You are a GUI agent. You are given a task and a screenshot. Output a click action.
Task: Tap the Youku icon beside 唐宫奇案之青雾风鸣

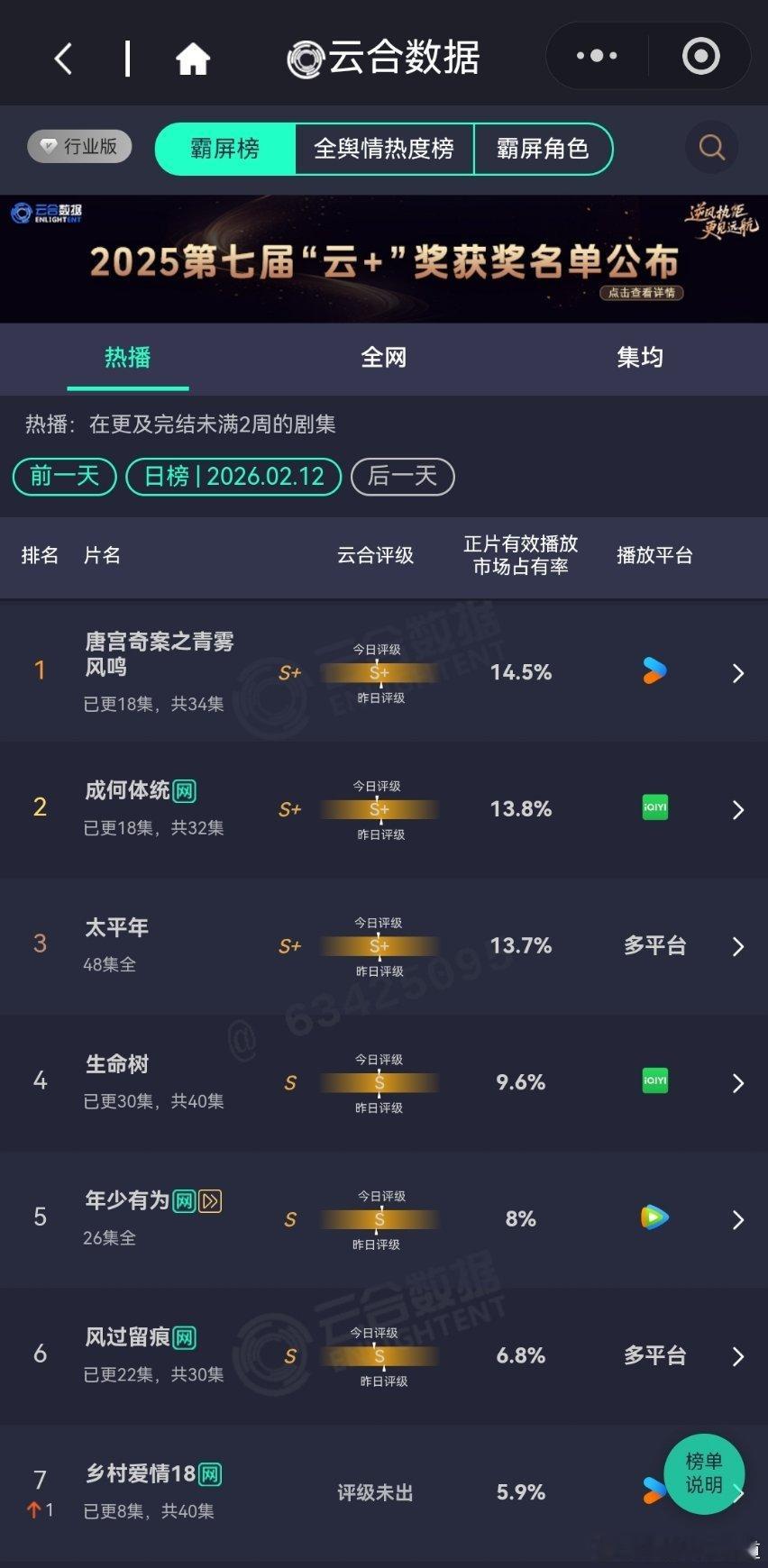pyautogui.click(x=654, y=672)
